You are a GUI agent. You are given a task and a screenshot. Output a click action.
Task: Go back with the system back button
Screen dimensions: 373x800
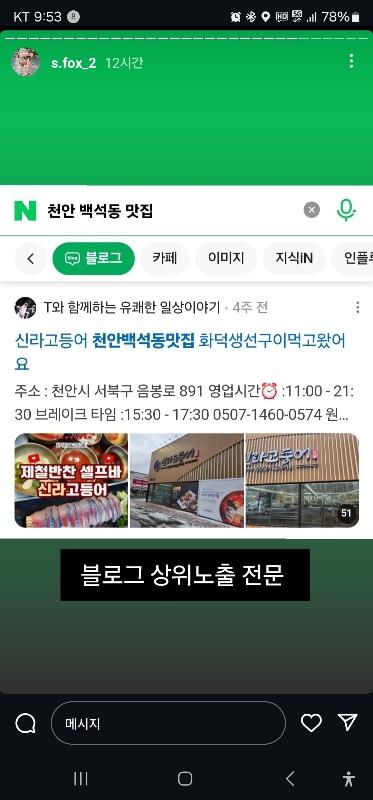click(290, 778)
